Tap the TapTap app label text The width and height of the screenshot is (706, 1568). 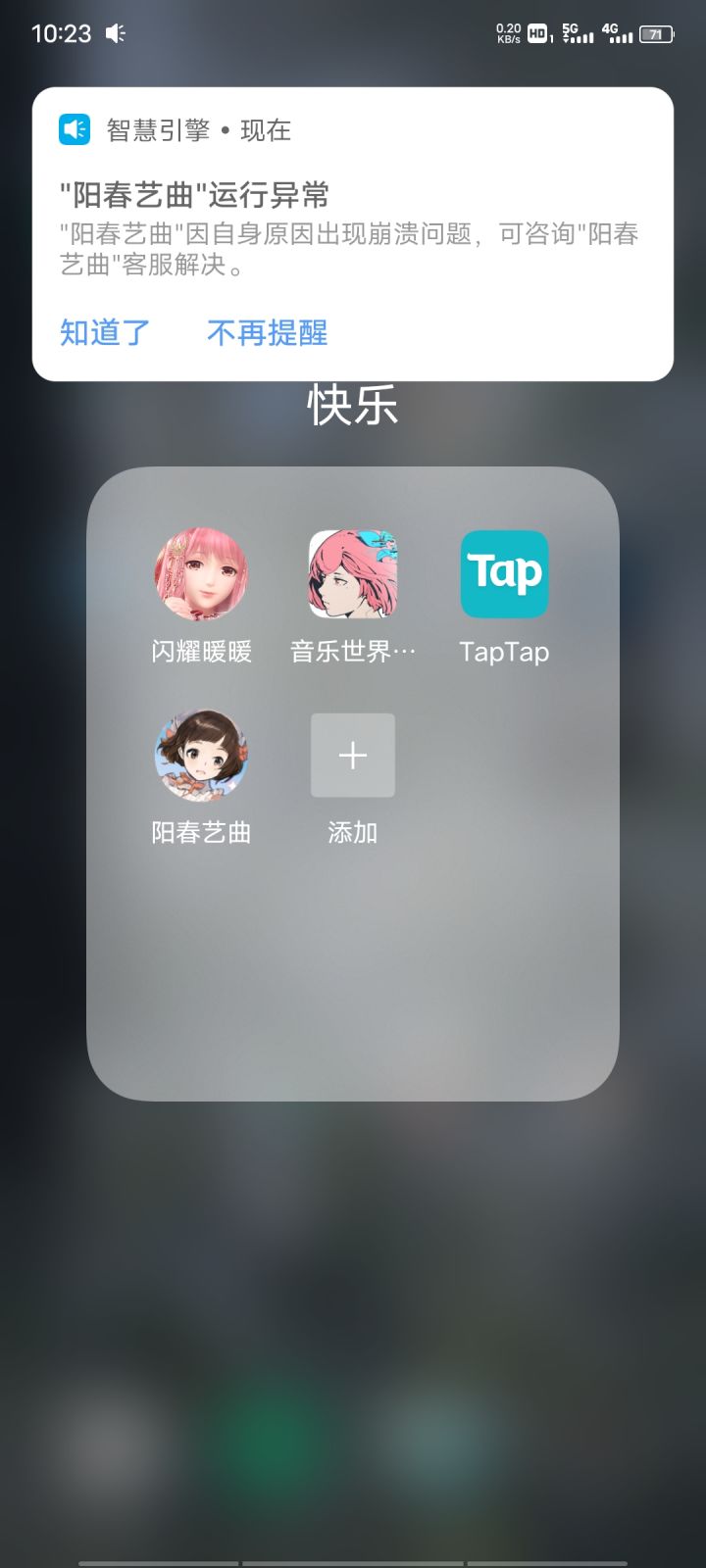504,651
